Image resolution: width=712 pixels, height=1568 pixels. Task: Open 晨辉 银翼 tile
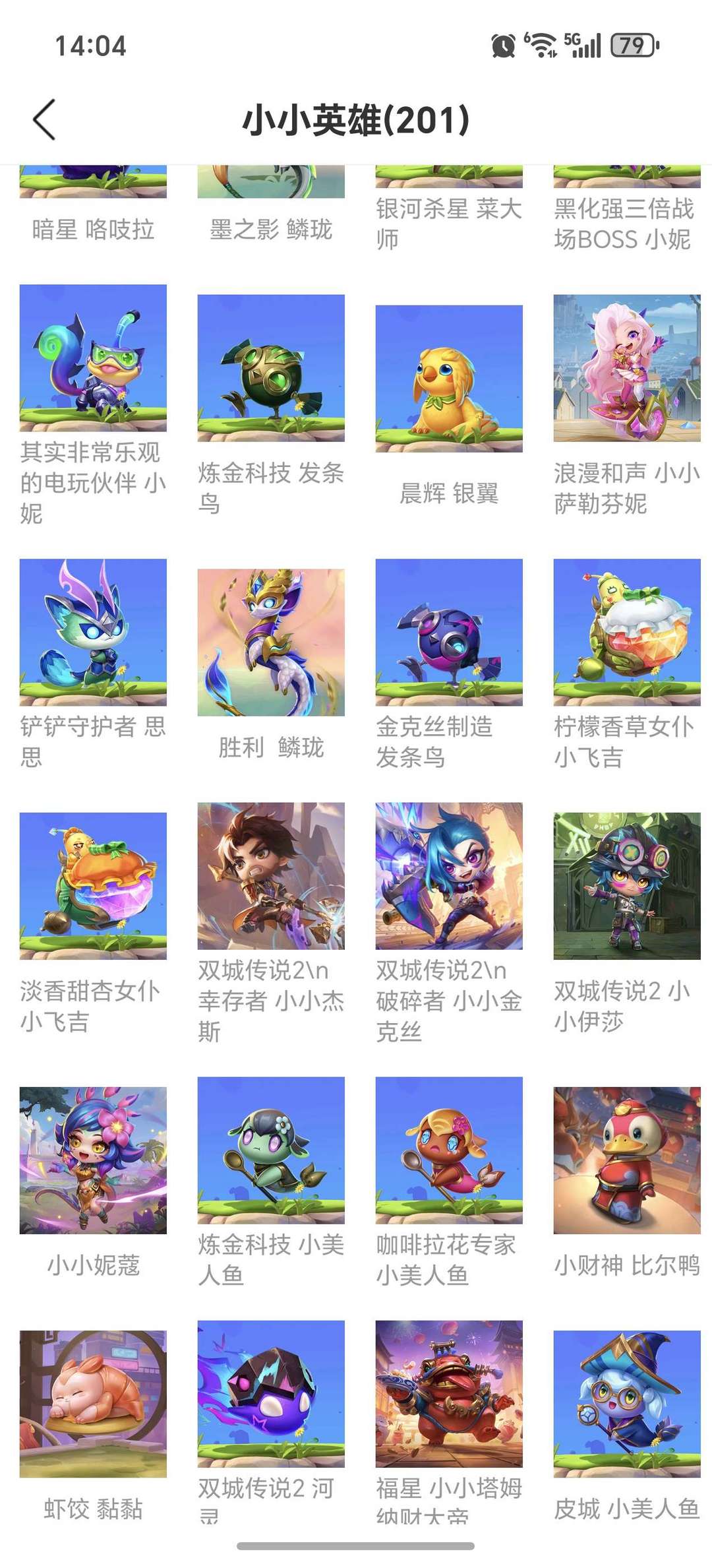(x=449, y=378)
